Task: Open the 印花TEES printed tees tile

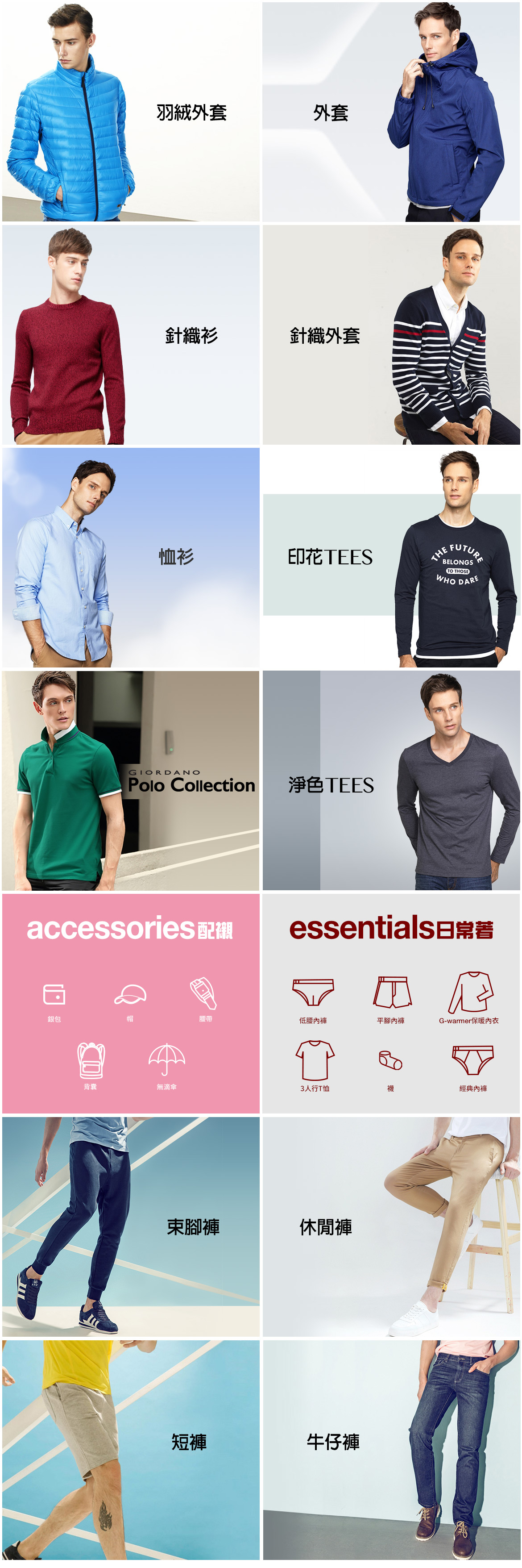Action: [x=390, y=557]
